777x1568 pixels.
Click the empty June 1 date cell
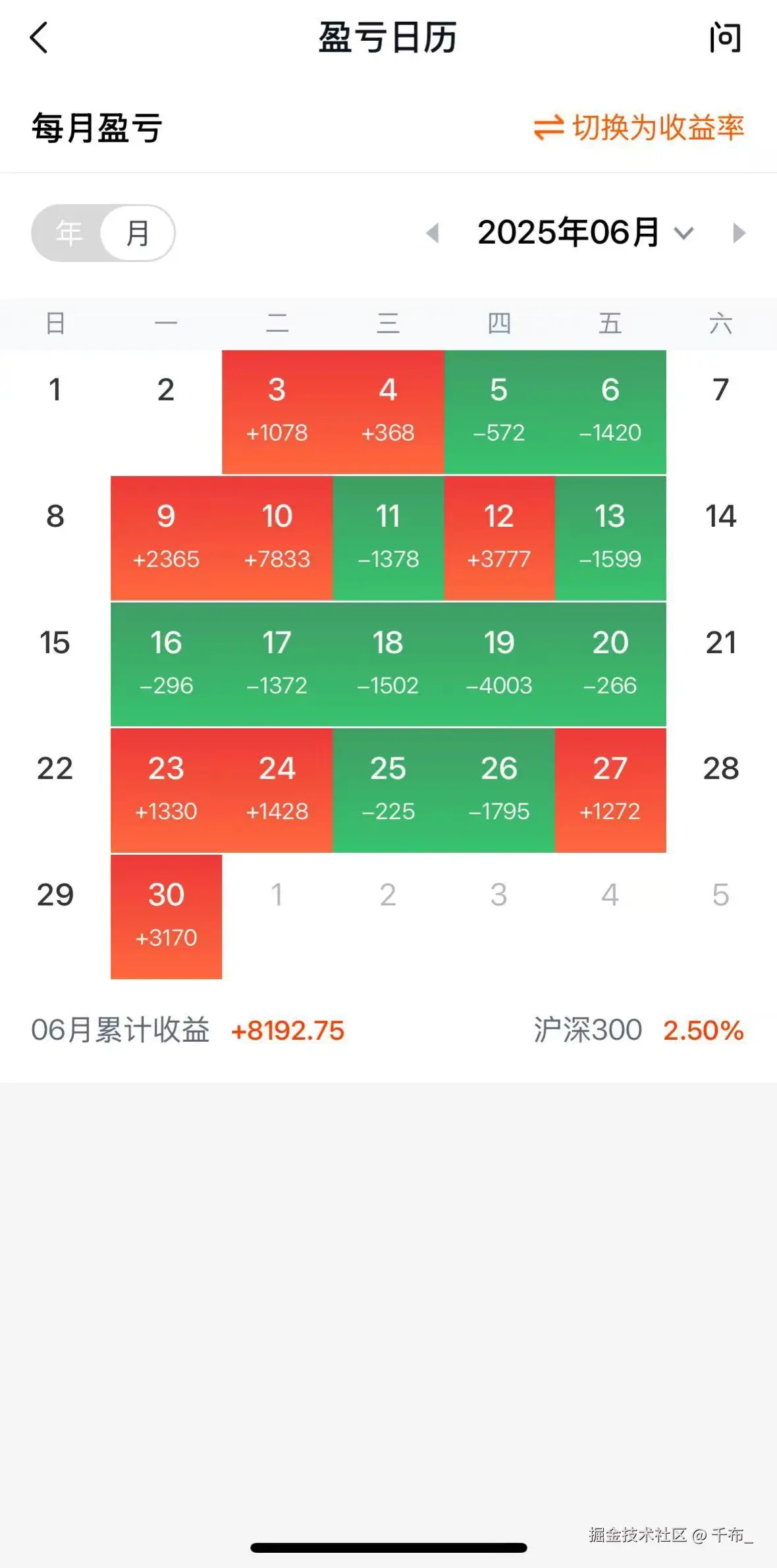click(55, 390)
